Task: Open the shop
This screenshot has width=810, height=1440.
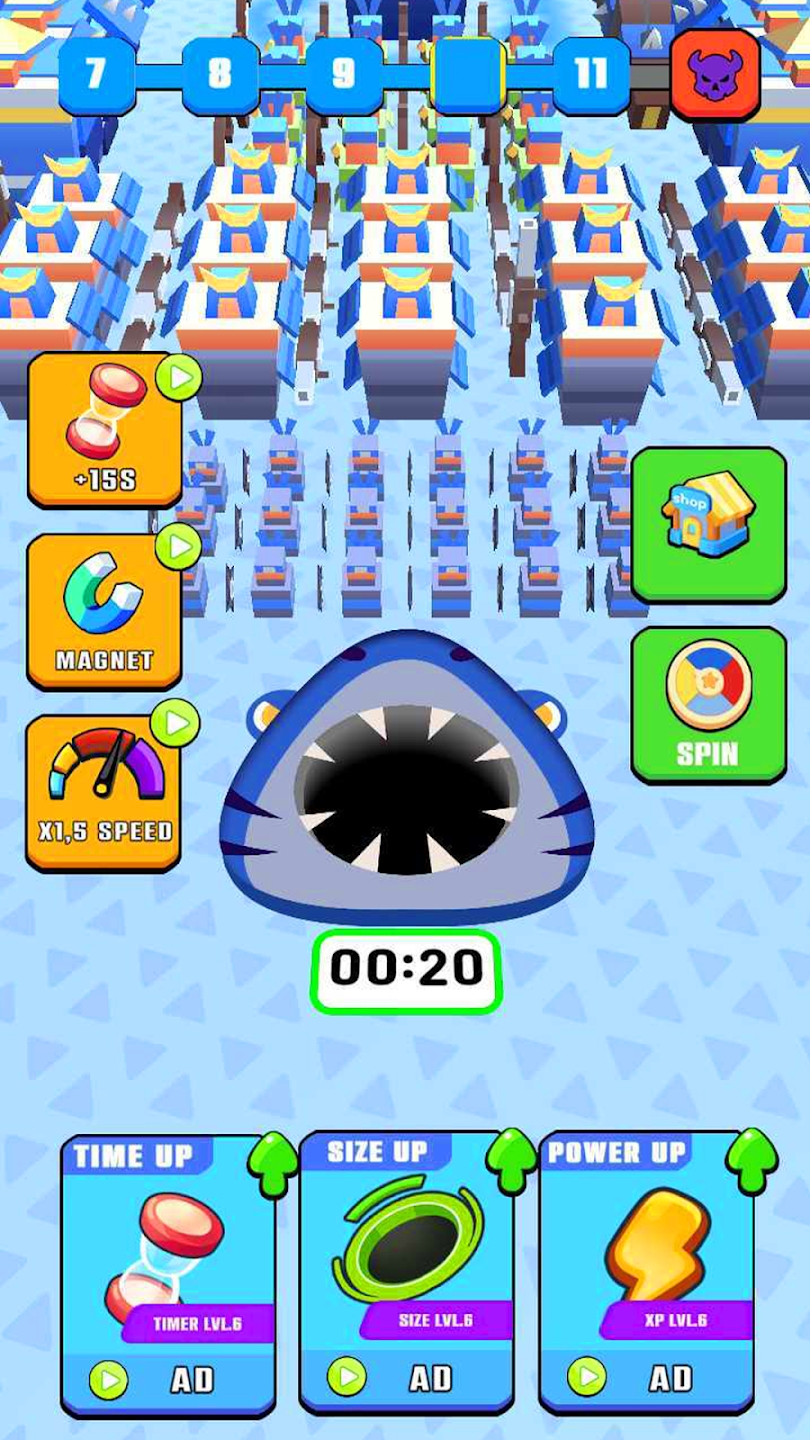Action: (x=708, y=524)
